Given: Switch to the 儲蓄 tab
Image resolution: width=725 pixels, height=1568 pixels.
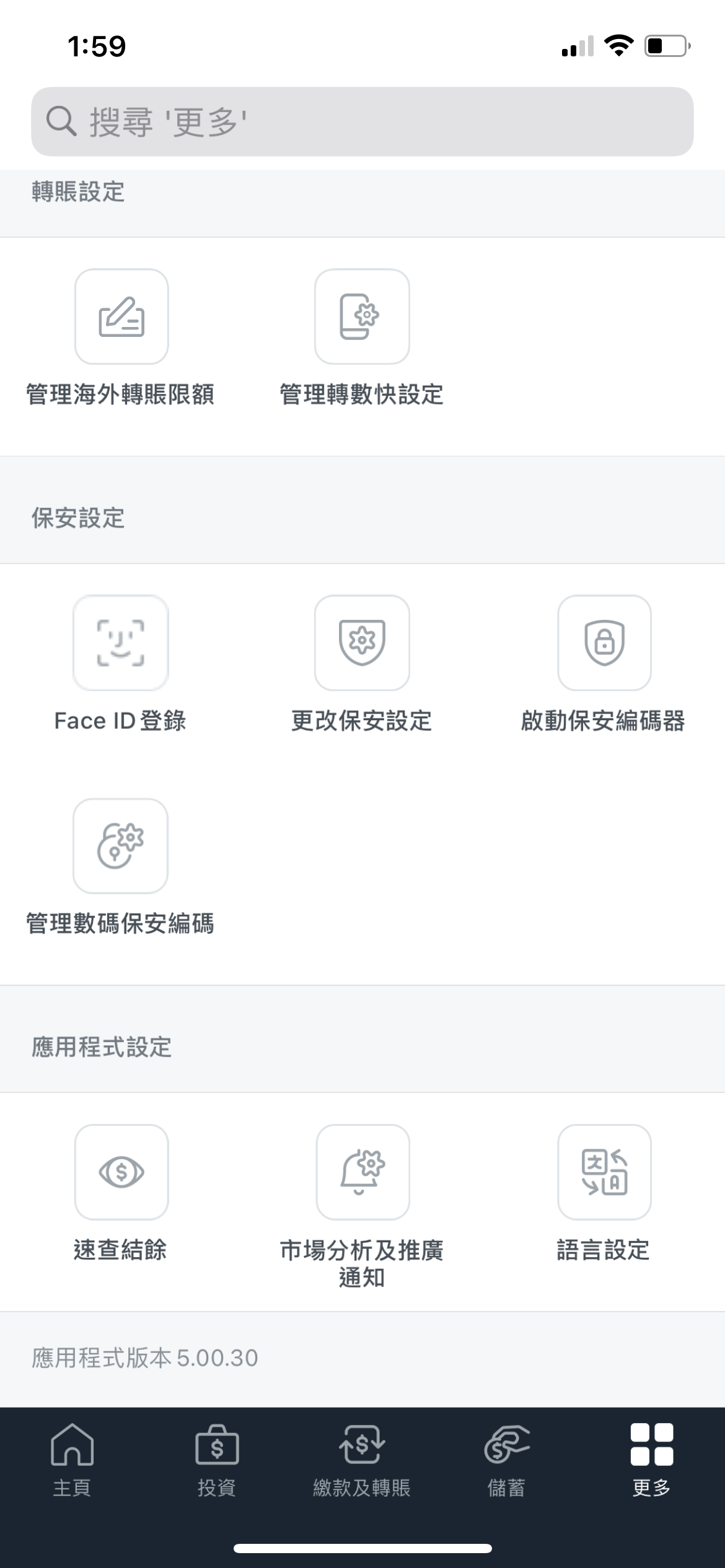Looking at the screenshot, I should [x=506, y=1459].
